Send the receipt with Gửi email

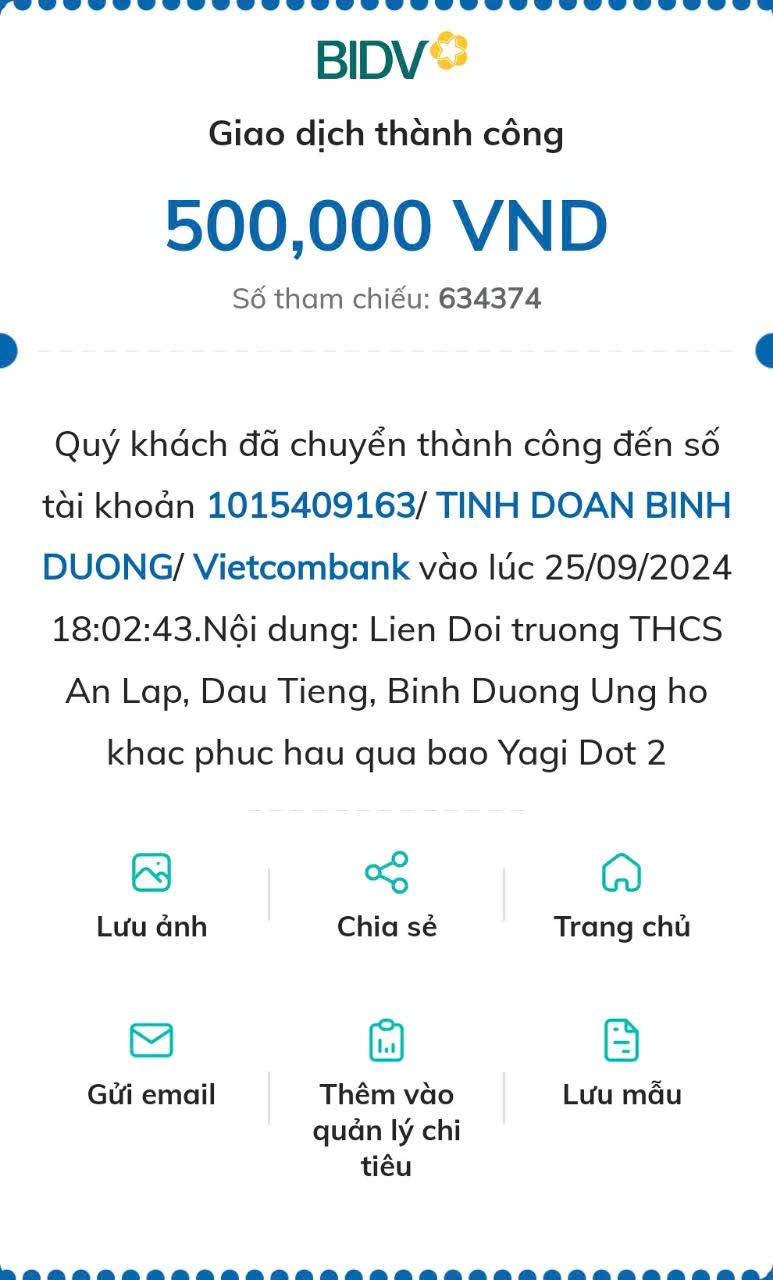tap(151, 1064)
